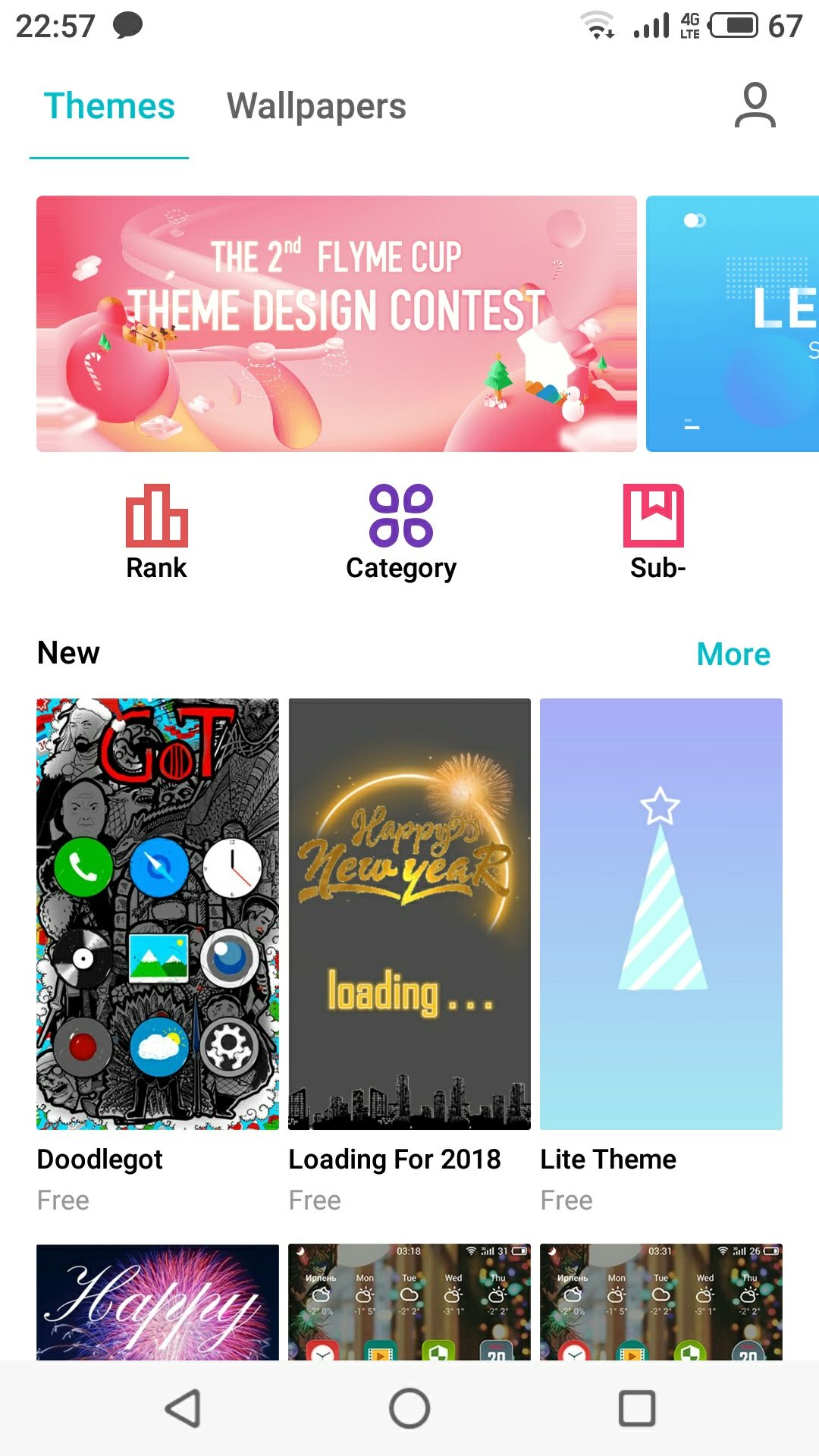Open the Rank section
819x1456 pixels.
pyautogui.click(x=156, y=532)
